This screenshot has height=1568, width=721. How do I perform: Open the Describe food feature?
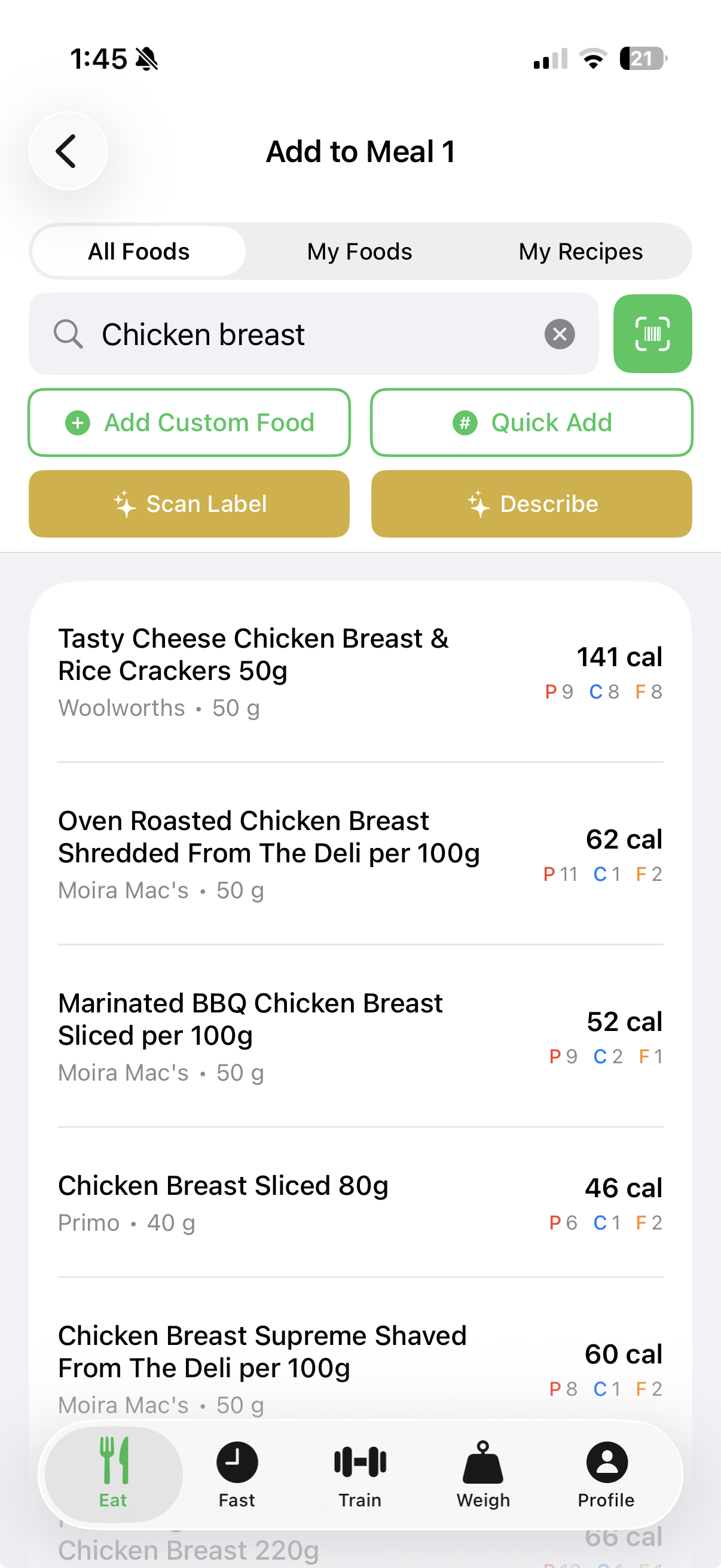tap(531, 504)
